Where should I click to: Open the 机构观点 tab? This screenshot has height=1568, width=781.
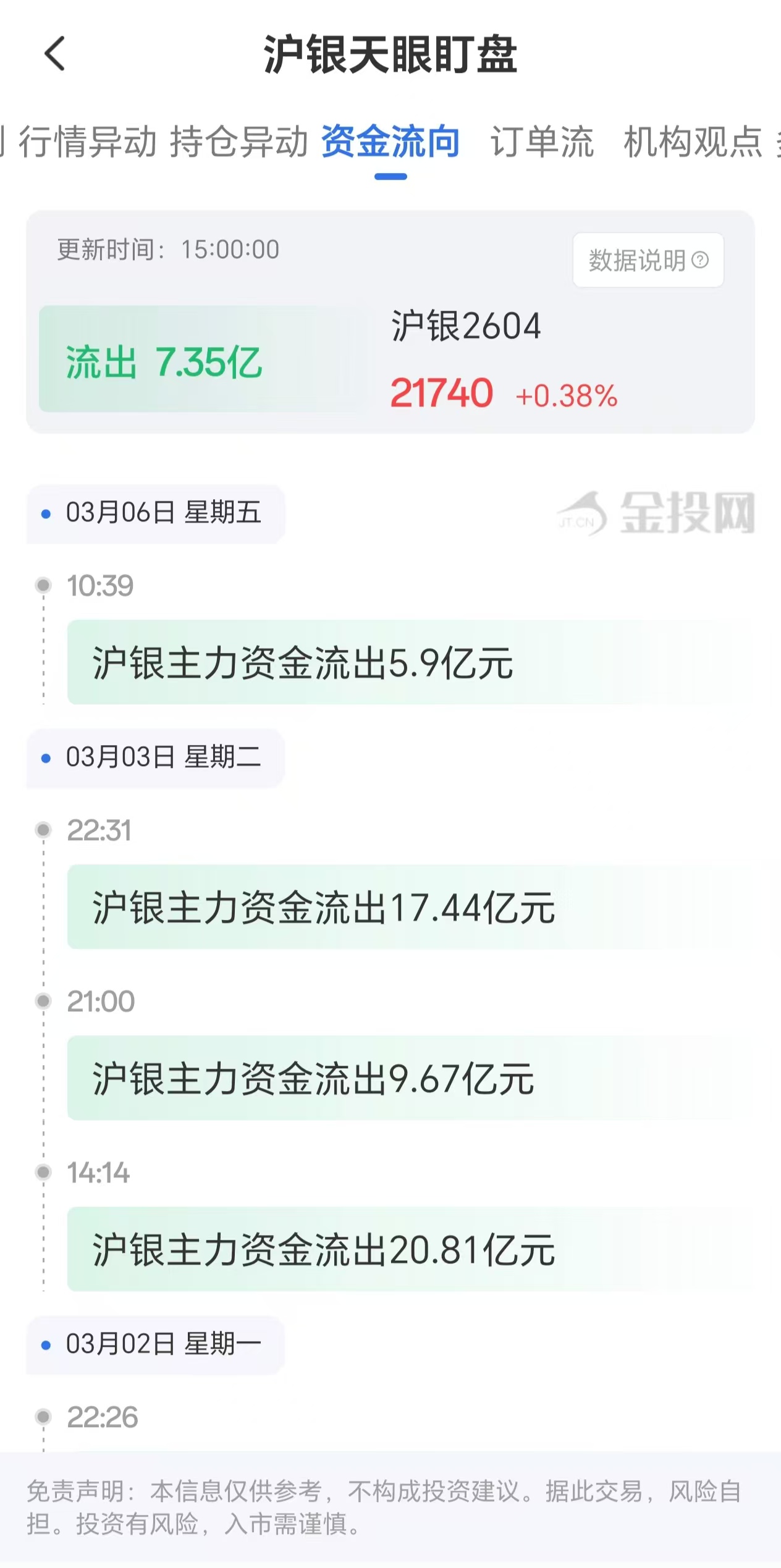tap(694, 141)
